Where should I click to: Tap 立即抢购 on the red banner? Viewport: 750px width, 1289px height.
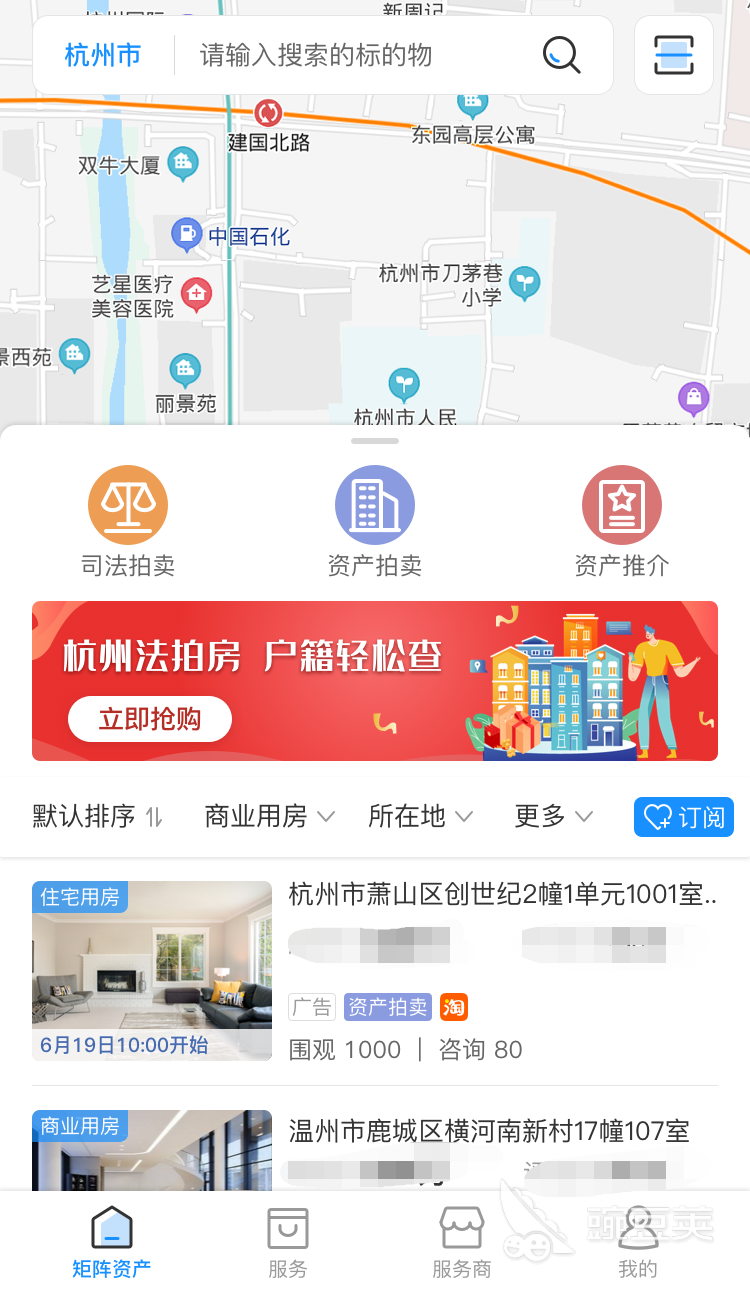coord(150,718)
